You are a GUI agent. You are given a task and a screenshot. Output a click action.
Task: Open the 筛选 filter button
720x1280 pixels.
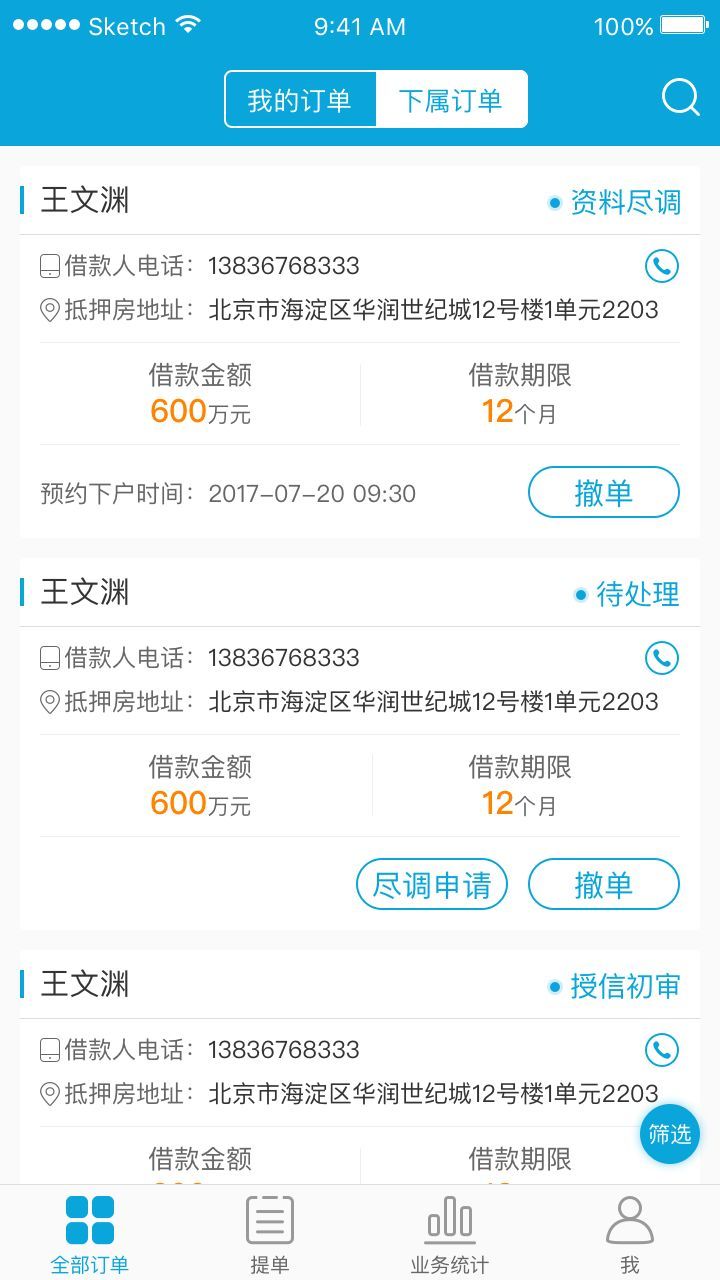[669, 1134]
